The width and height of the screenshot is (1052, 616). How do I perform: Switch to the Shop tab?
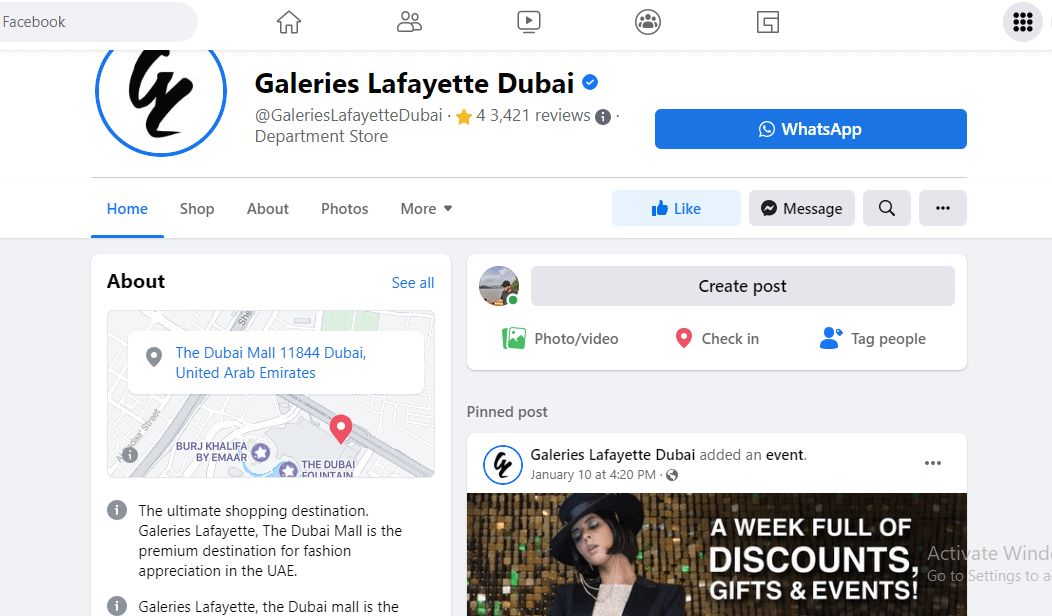tap(197, 209)
